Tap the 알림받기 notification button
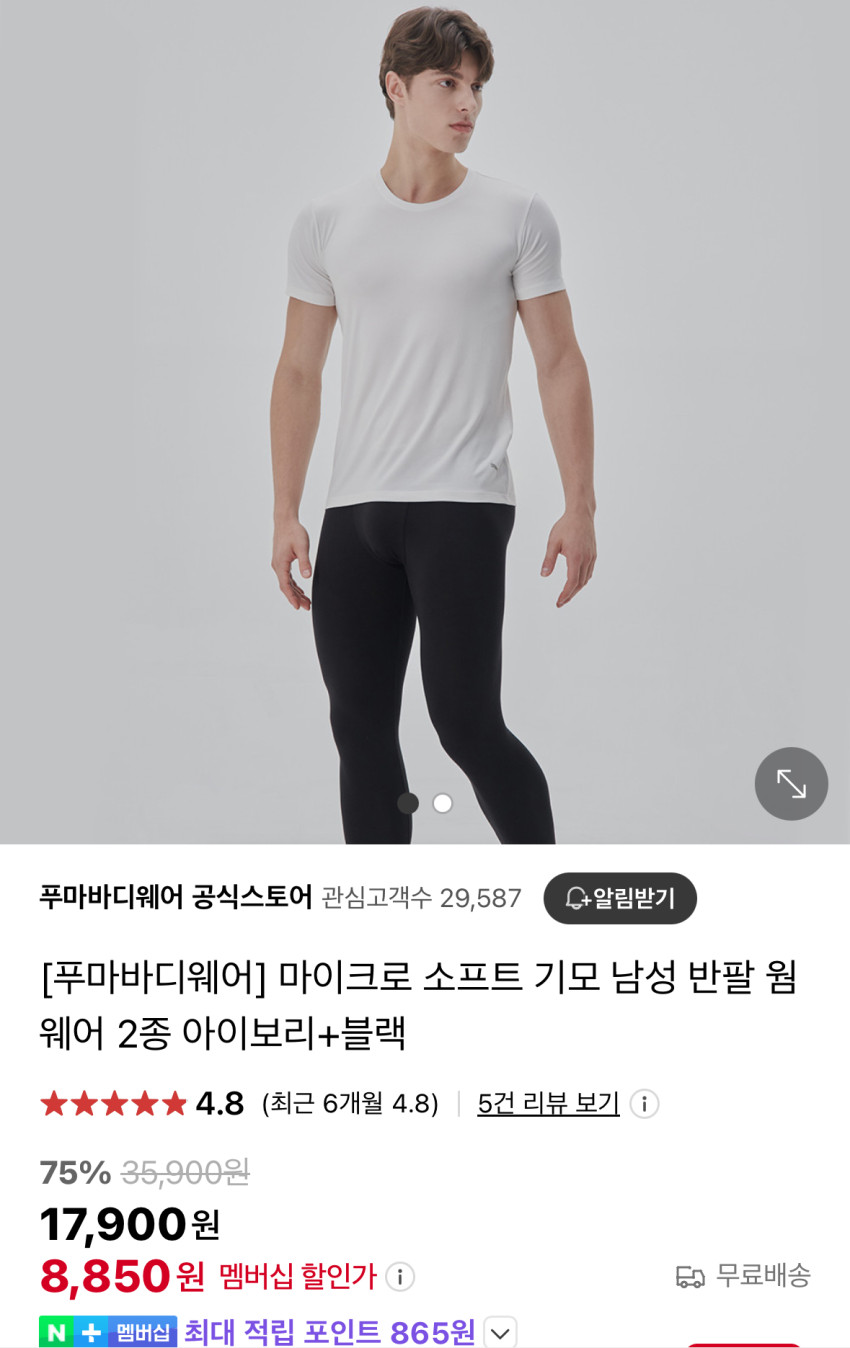The width and height of the screenshot is (850, 1348). 620,898
